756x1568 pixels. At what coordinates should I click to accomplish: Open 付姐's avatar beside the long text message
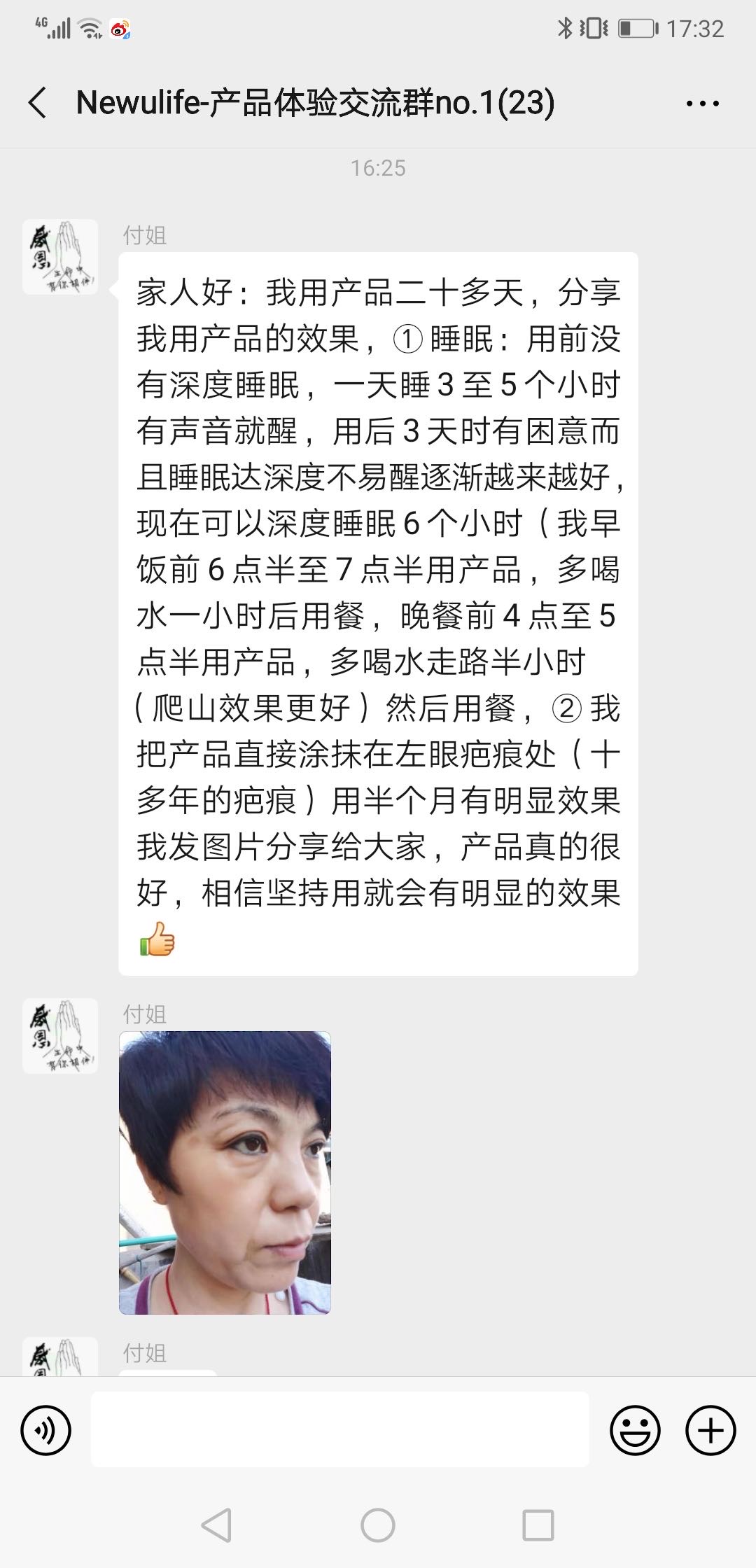coord(60,257)
